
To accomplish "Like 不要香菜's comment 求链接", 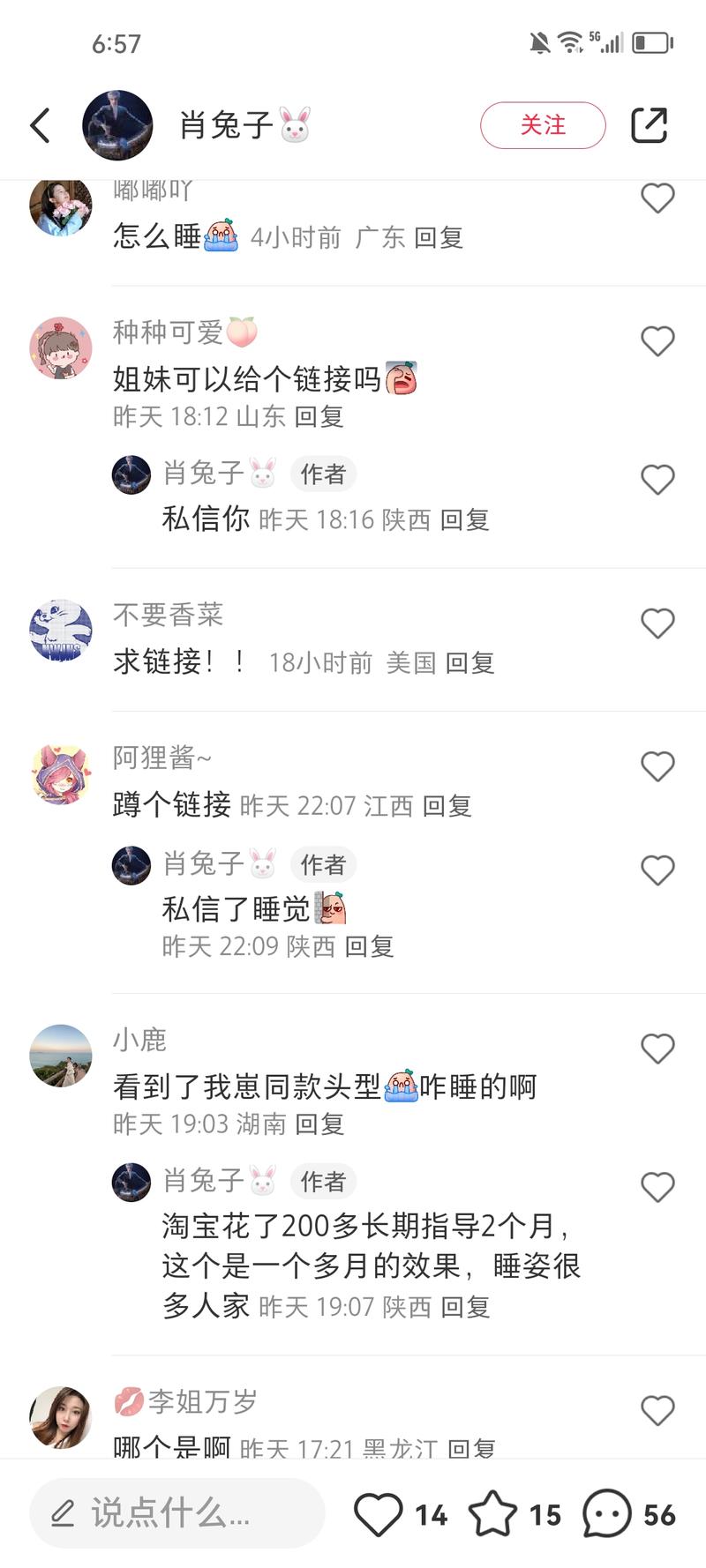I will pos(657,623).
